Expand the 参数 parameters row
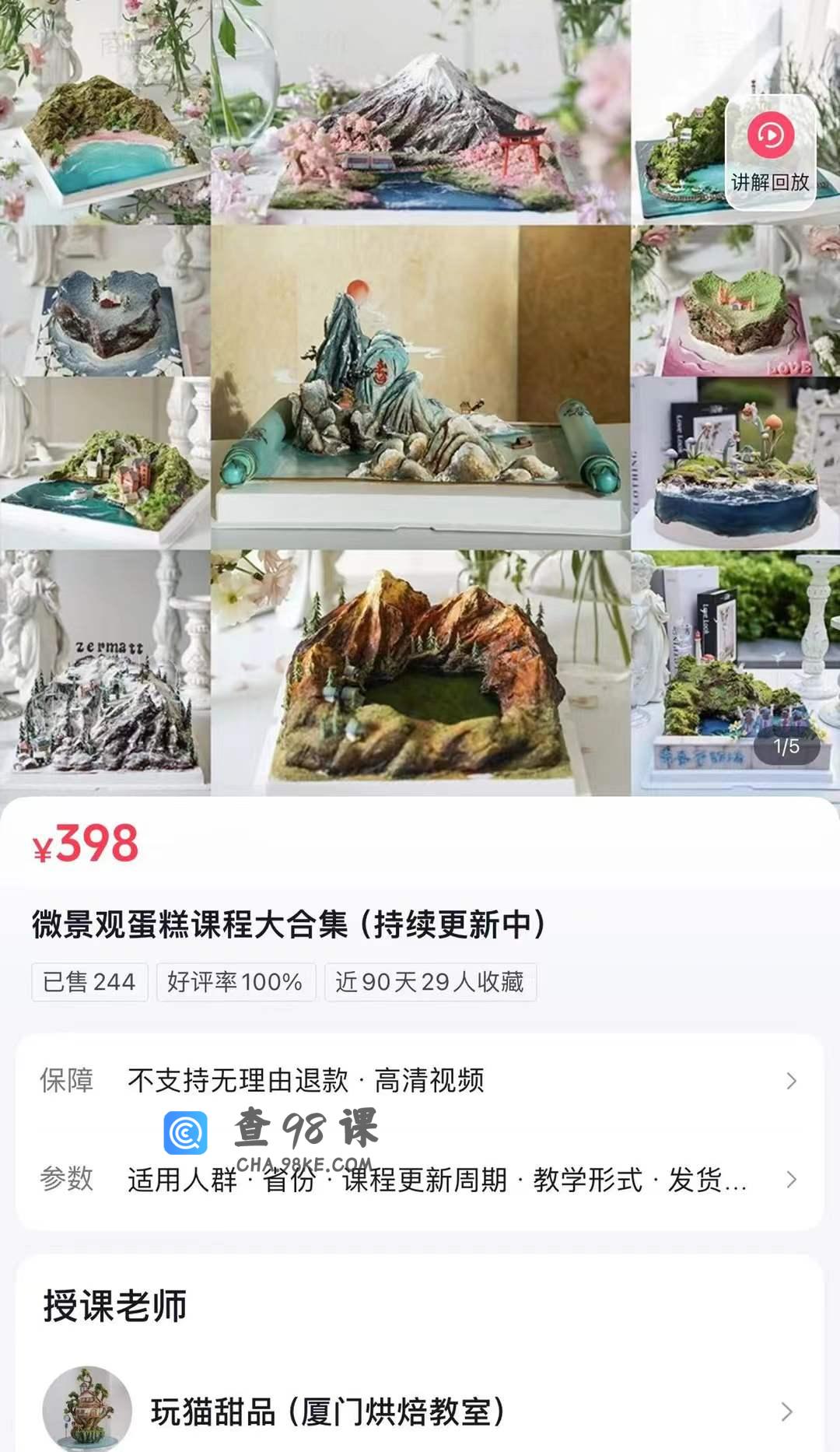The image size is (840, 1452). (x=420, y=1180)
